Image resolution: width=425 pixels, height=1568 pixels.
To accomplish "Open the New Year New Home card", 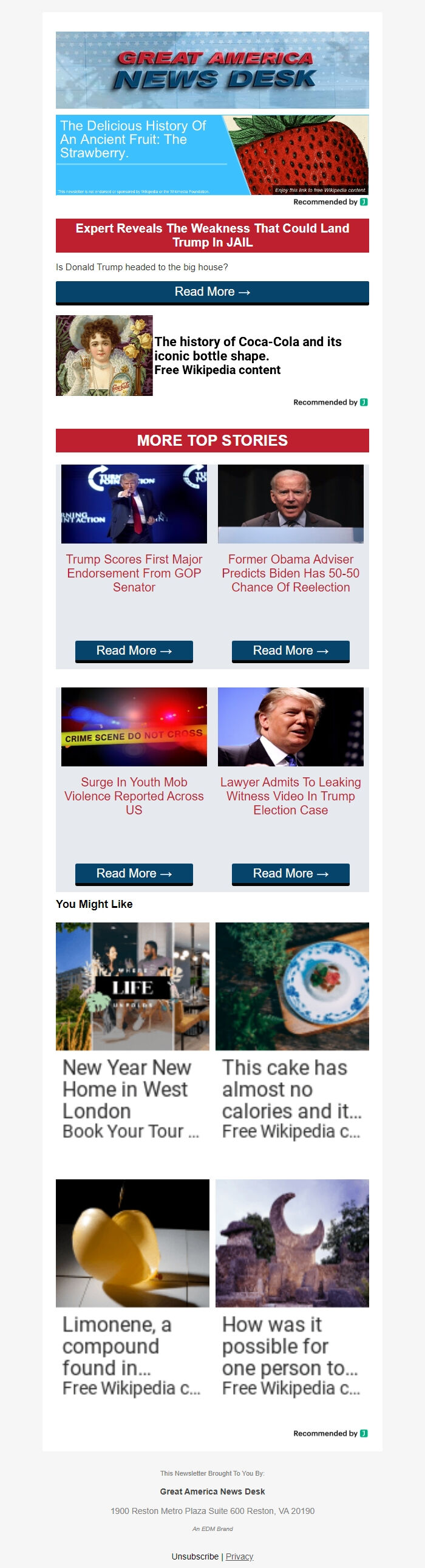I will point(132,1031).
